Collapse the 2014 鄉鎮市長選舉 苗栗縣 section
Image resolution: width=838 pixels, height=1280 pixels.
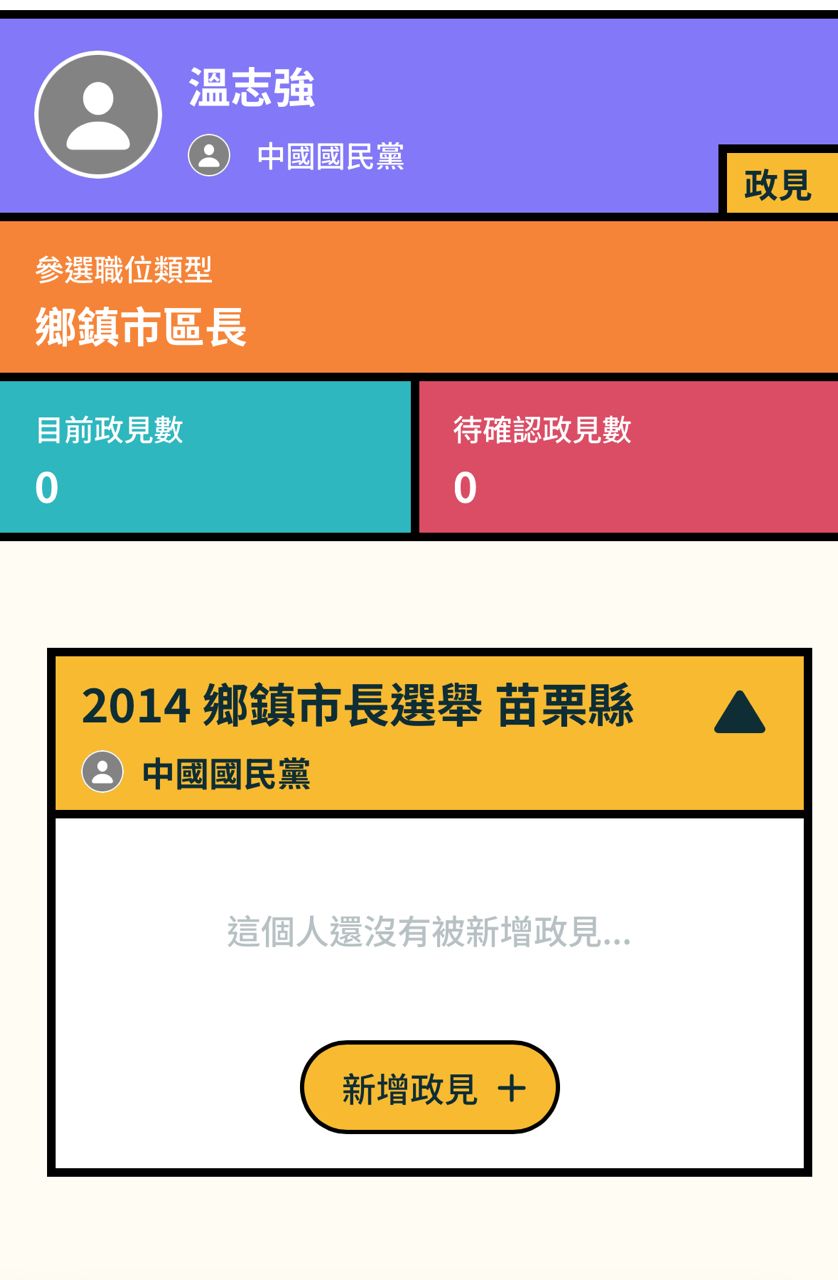click(x=739, y=713)
